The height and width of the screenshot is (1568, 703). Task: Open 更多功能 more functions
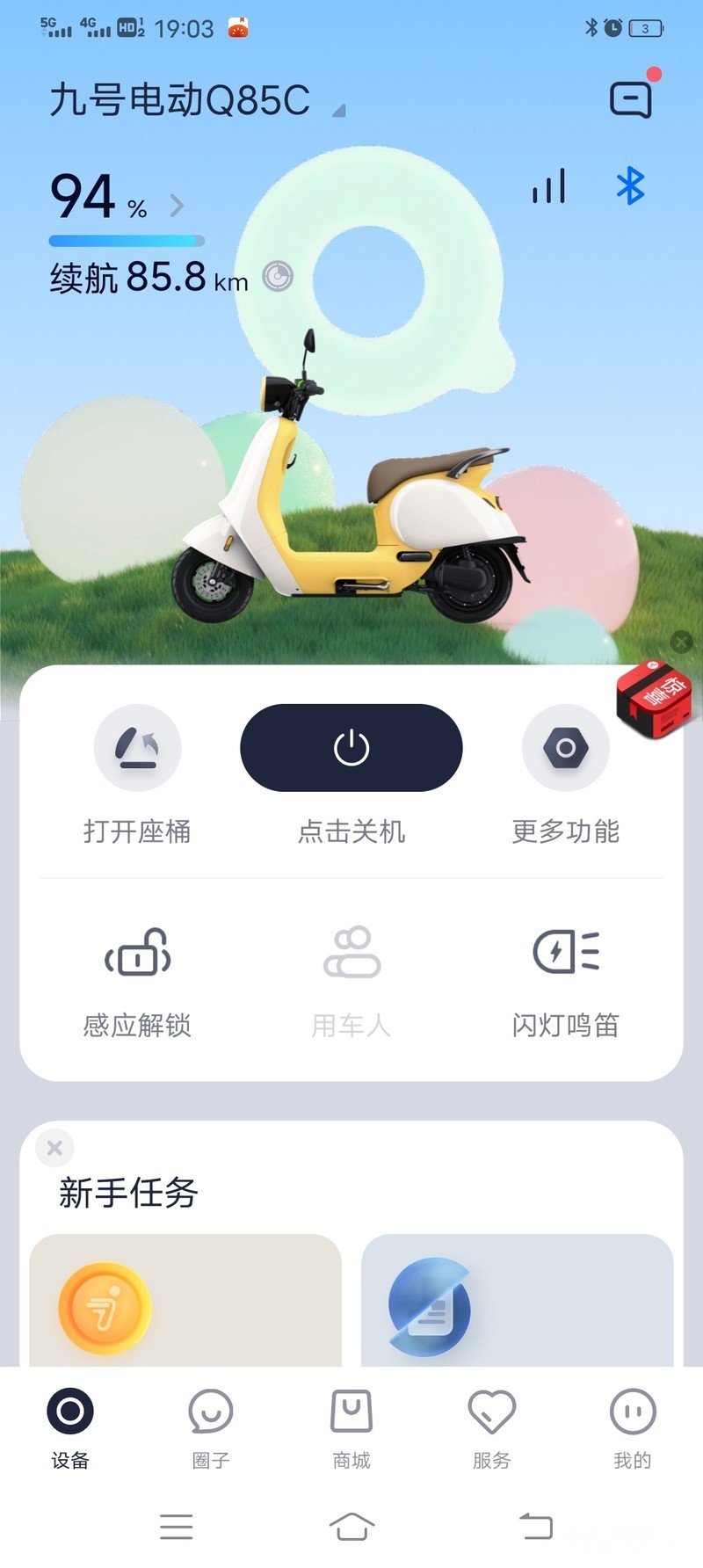pos(566,748)
